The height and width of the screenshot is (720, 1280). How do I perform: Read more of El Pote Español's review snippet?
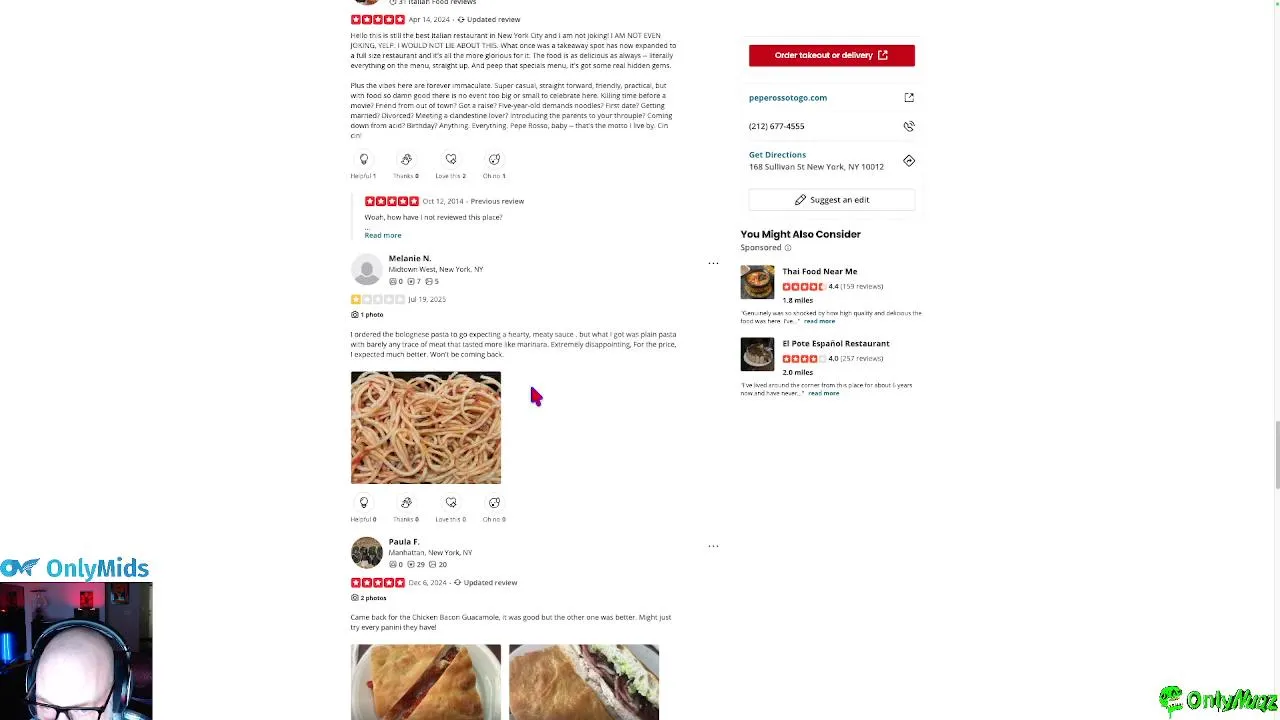(x=823, y=394)
